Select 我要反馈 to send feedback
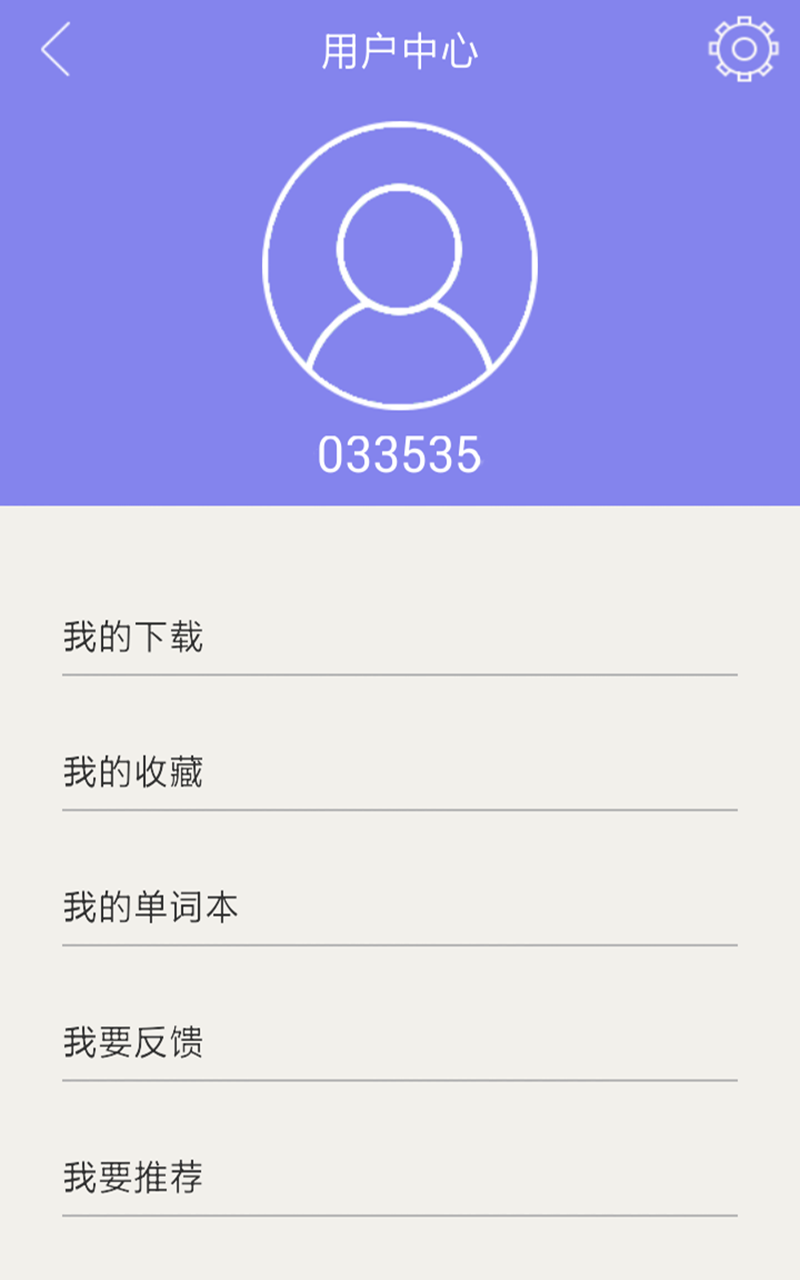The width and height of the screenshot is (800, 1280). 400,1042
